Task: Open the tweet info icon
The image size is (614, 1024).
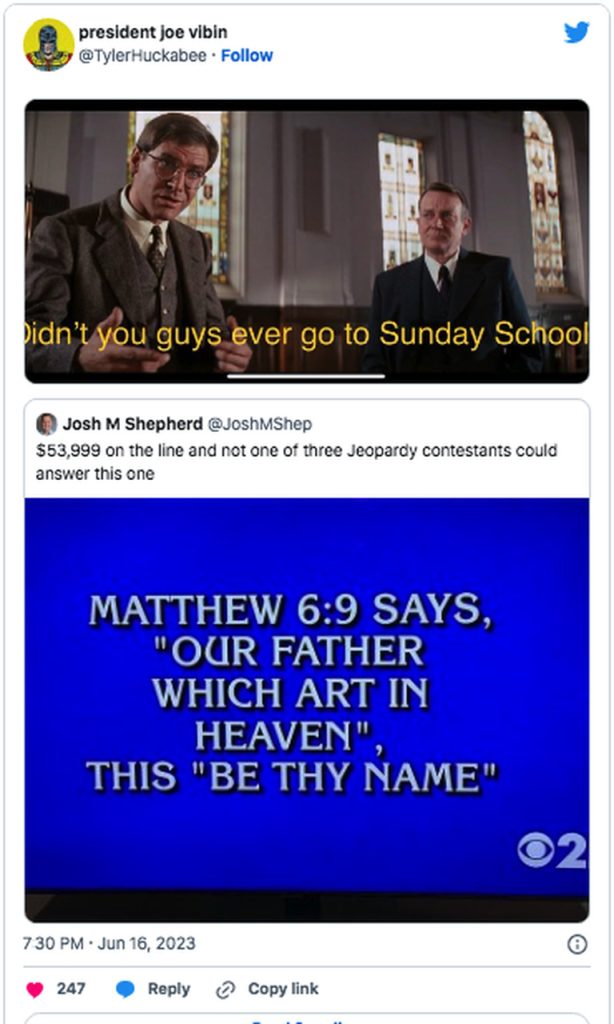Action: (576, 944)
